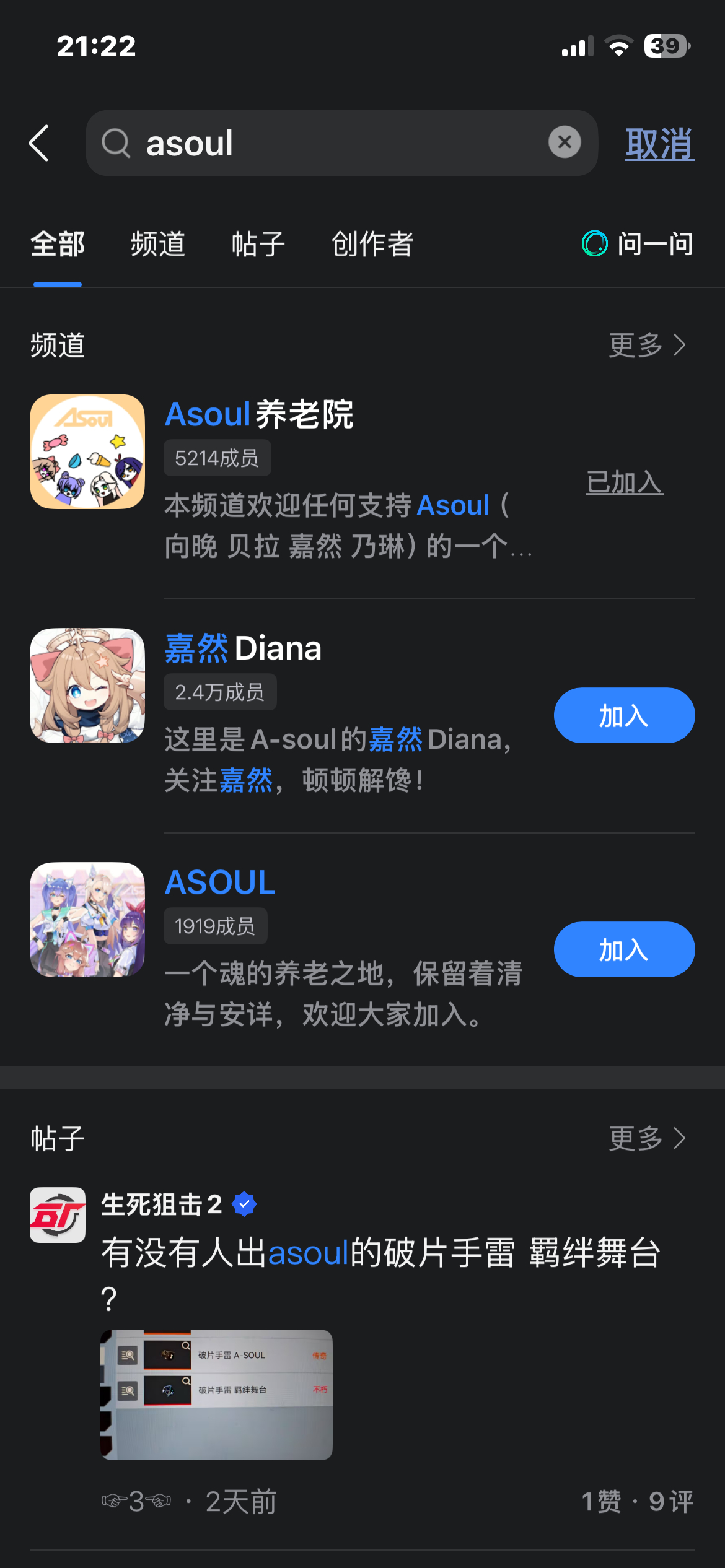Join the 嘉然Diana channel
This screenshot has height=1568, width=725.
pos(624,715)
